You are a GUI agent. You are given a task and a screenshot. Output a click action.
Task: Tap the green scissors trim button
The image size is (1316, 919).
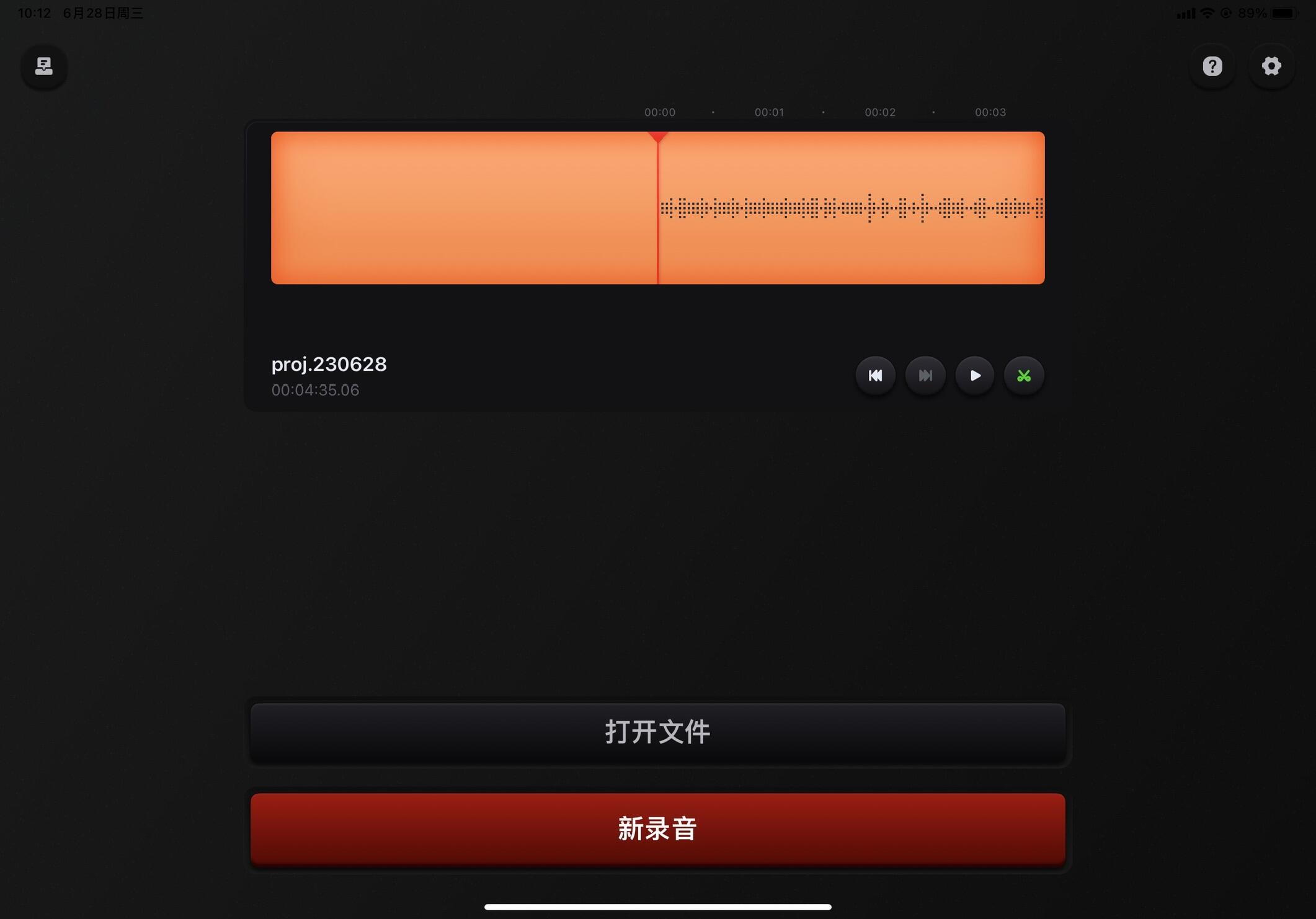click(1023, 375)
